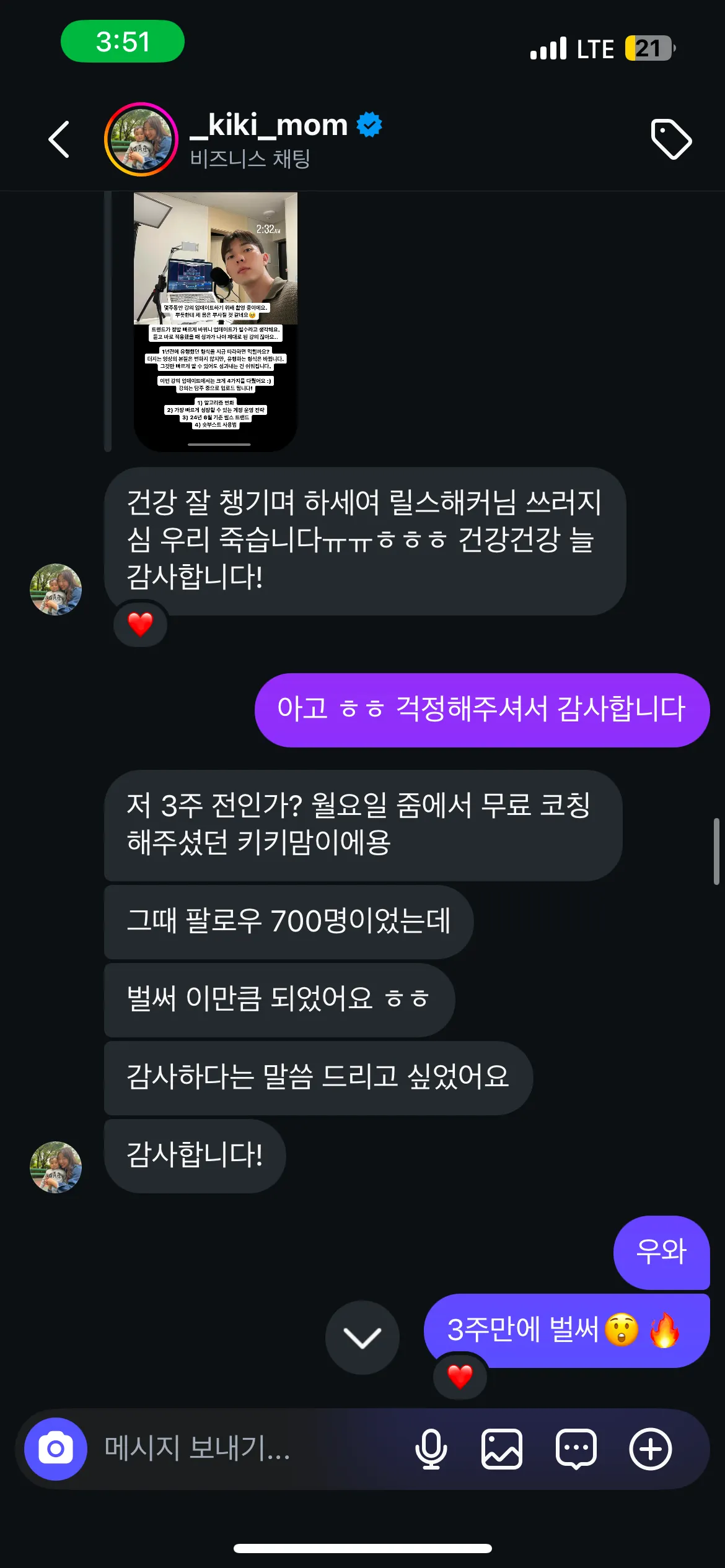The image size is (725, 1568).
Task: Record a voice message with microphone
Action: click(431, 1449)
